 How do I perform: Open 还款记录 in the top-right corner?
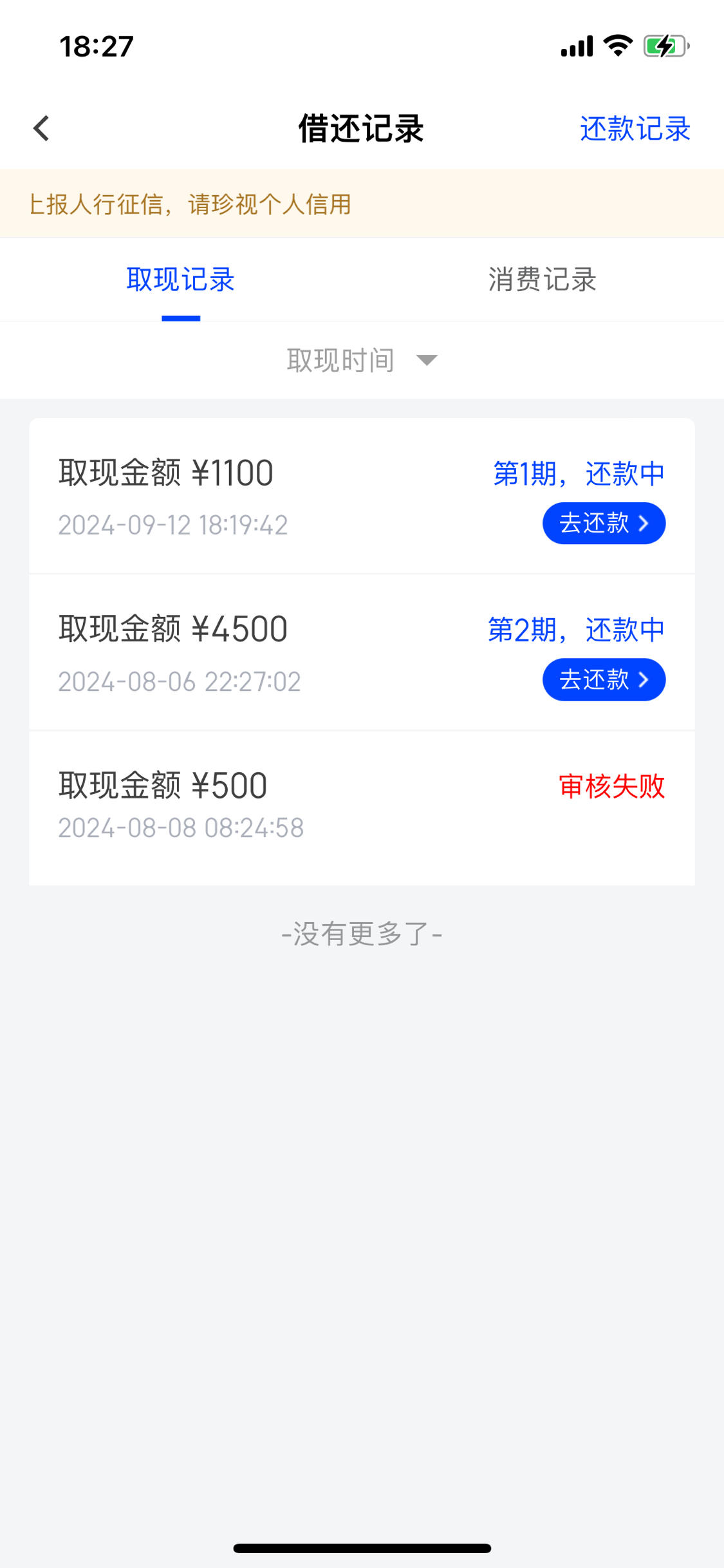click(635, 129)
